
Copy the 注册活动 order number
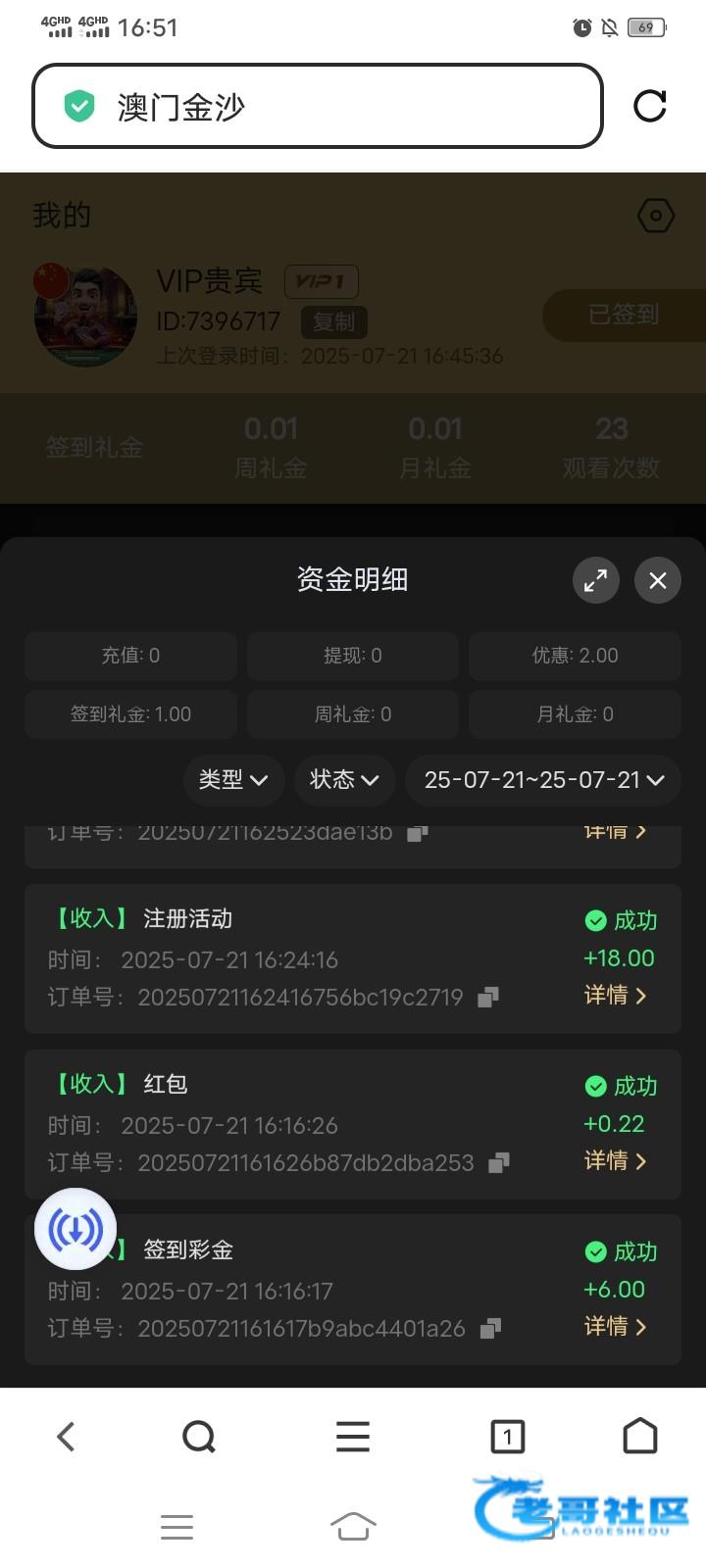[x=488, y=998]
